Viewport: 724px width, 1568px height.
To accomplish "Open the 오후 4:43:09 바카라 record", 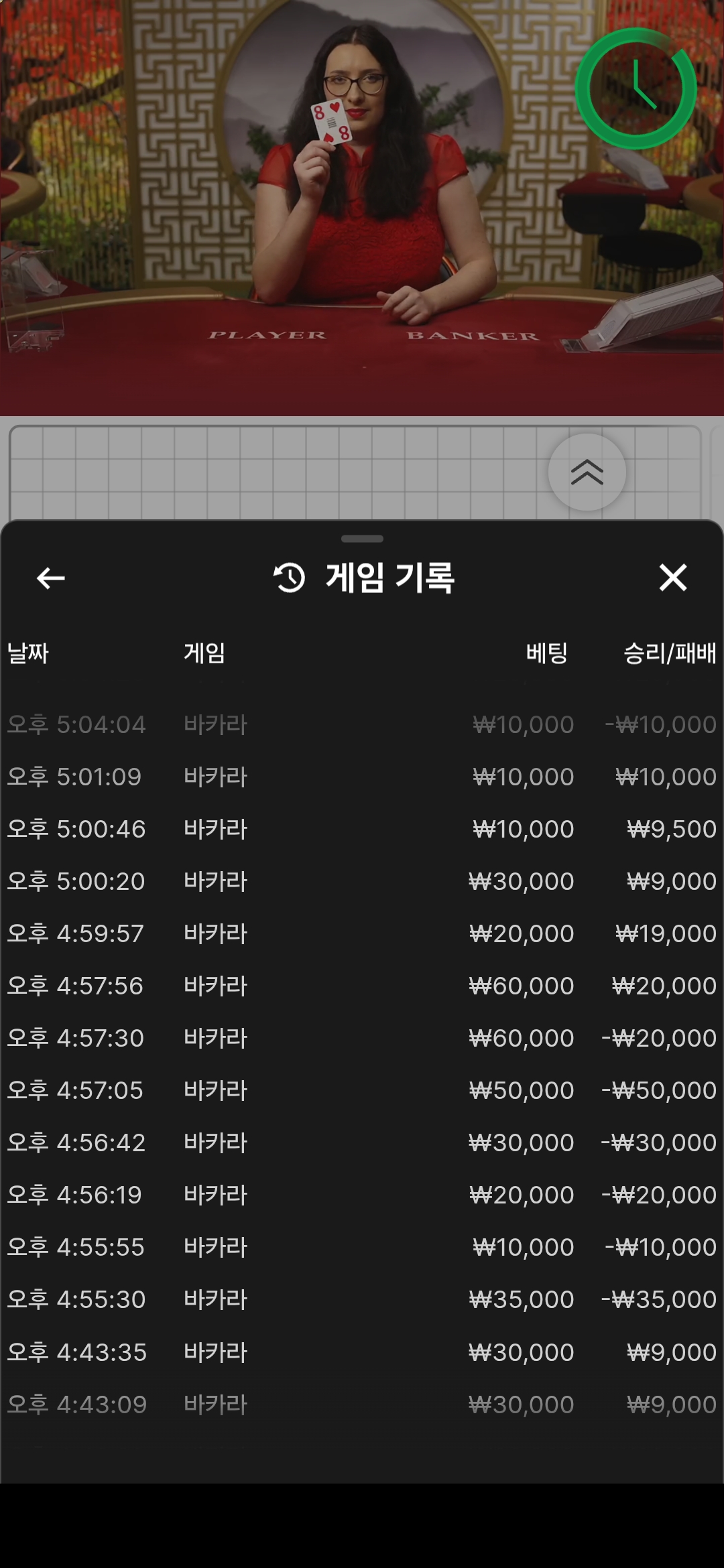I will tap(362, 1404).
